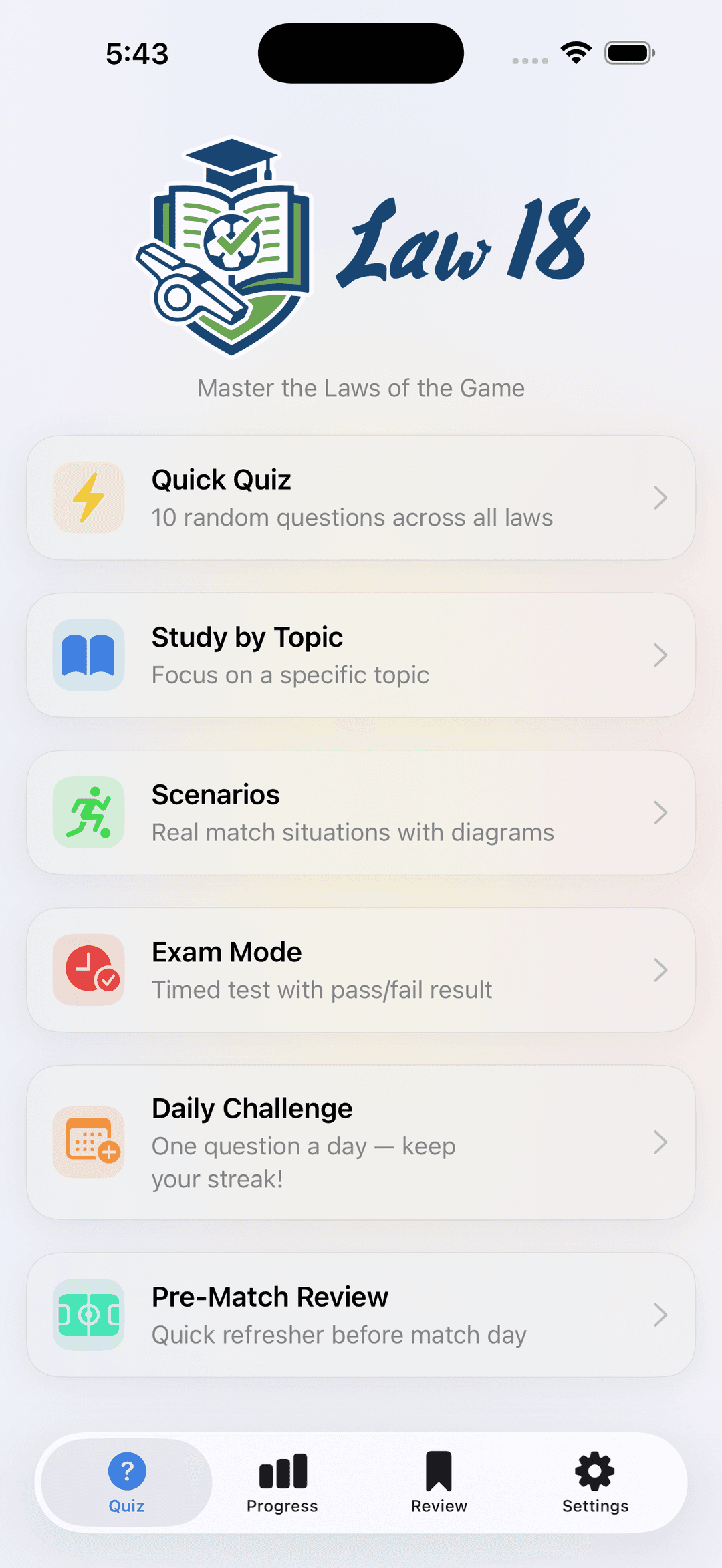Expand Quick Quiz via its chevron
Viewport: 722px width, 1568px height.
(660, 497)
